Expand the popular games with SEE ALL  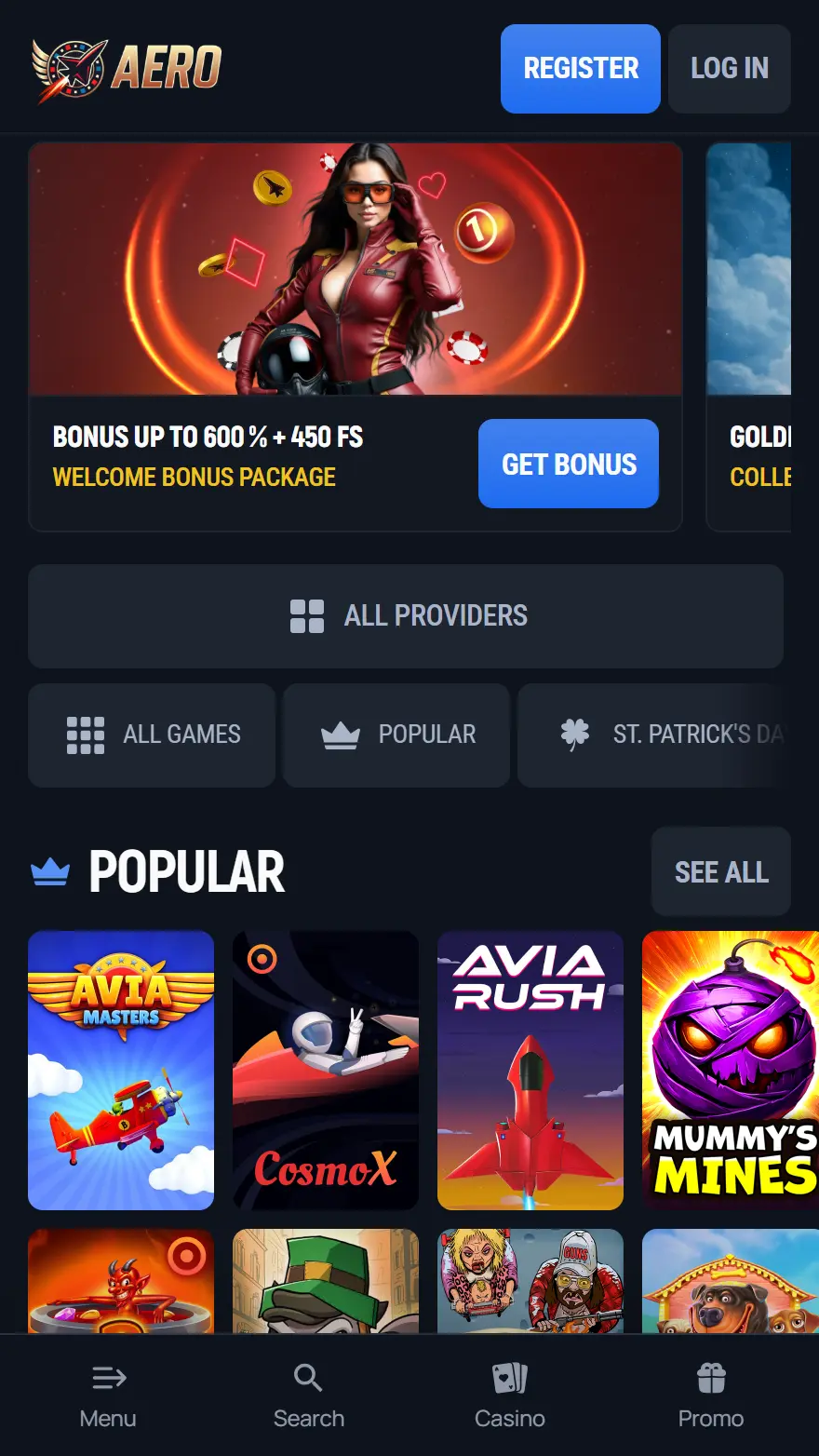tap(720, 871)
